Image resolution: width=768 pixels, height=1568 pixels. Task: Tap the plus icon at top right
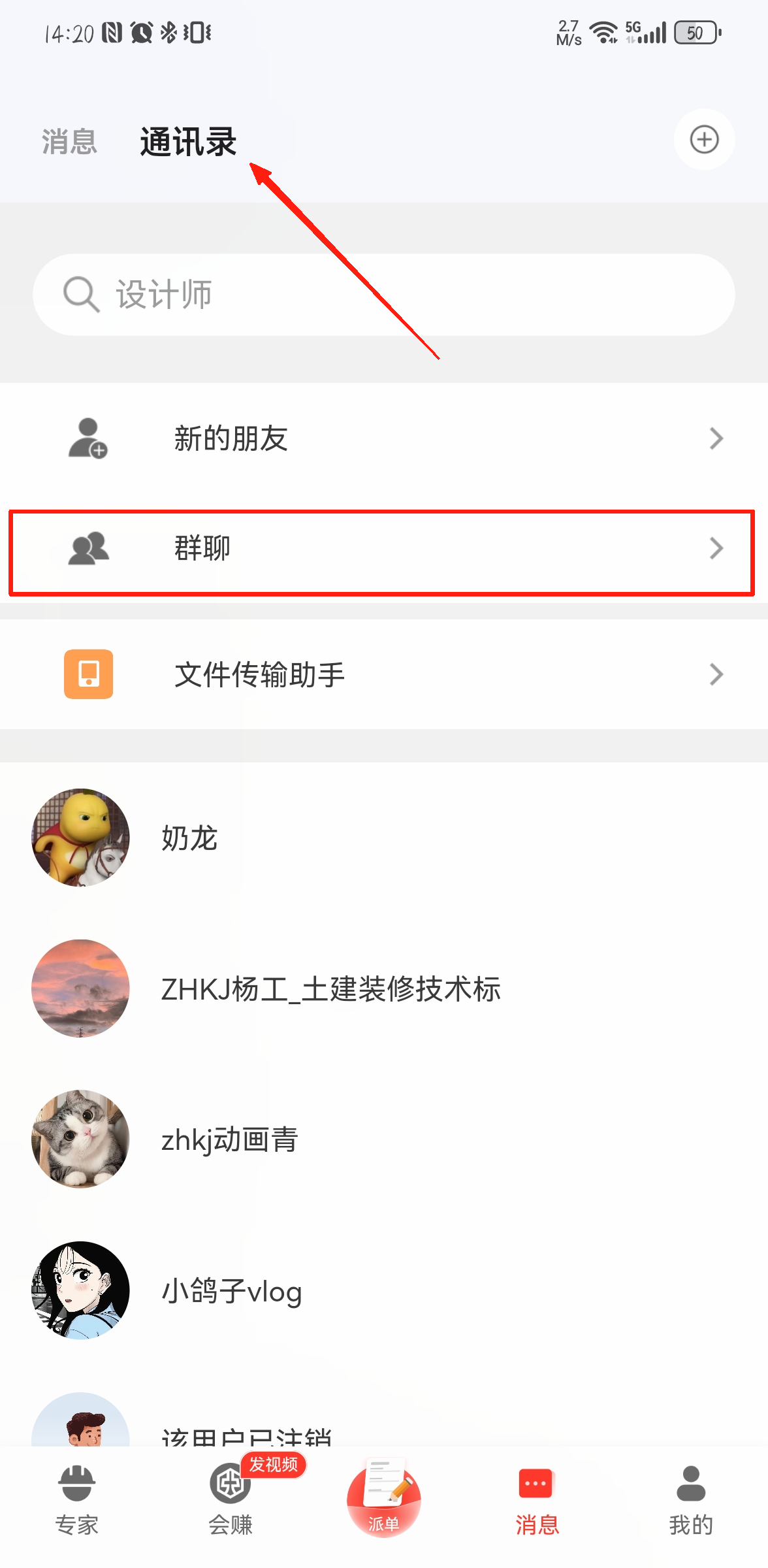coord(704,140)
